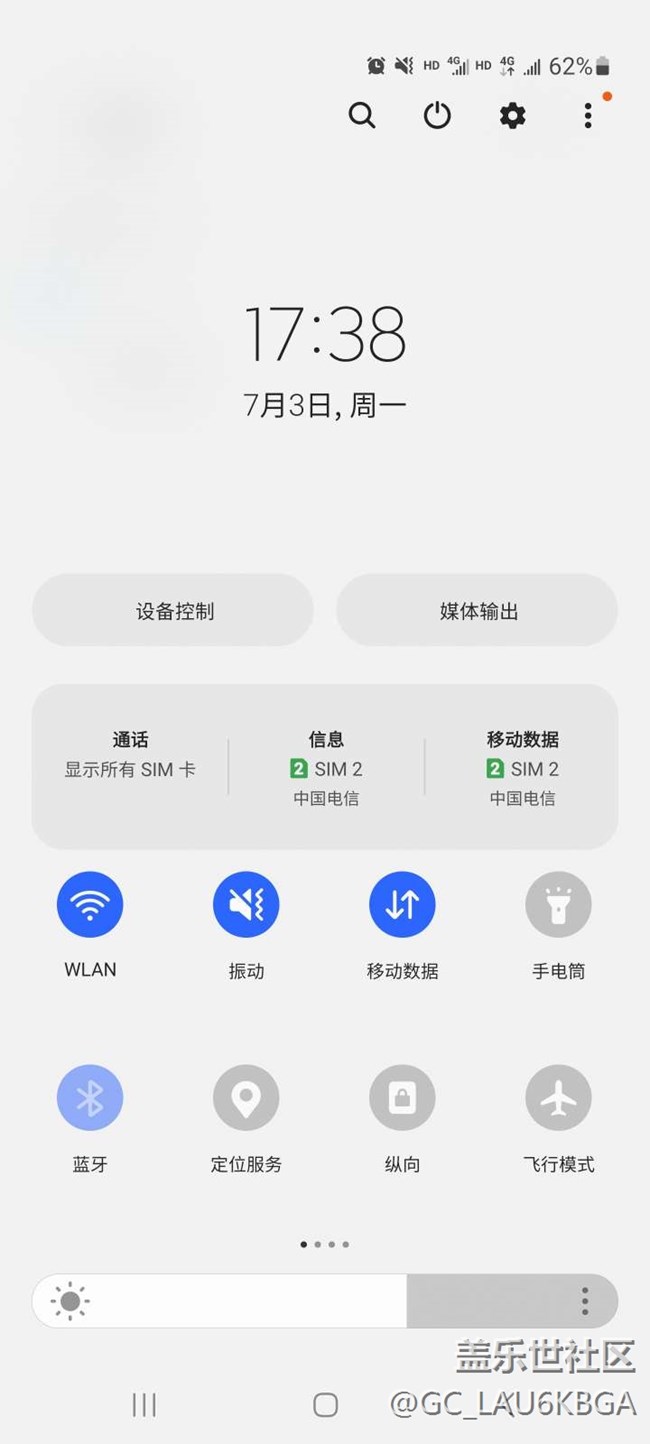Image resolution: width=650 pixels, height=1444 pixels.
Task: Toggle 纵向 screen rotation lock
Action: [x=402, y=1098]
